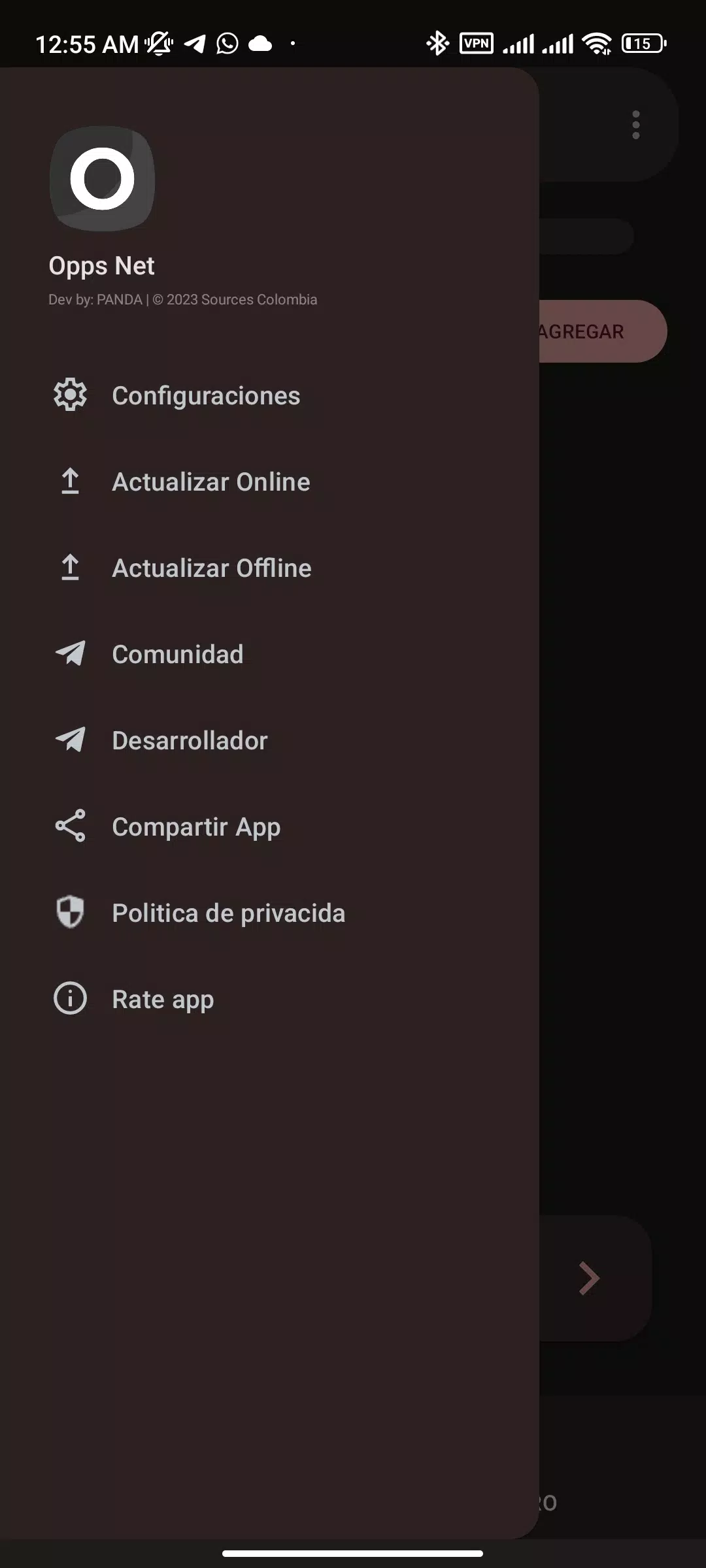Open the Comunidad link
The width and height of the screenshot is (706, 1568).
(269, 655)
